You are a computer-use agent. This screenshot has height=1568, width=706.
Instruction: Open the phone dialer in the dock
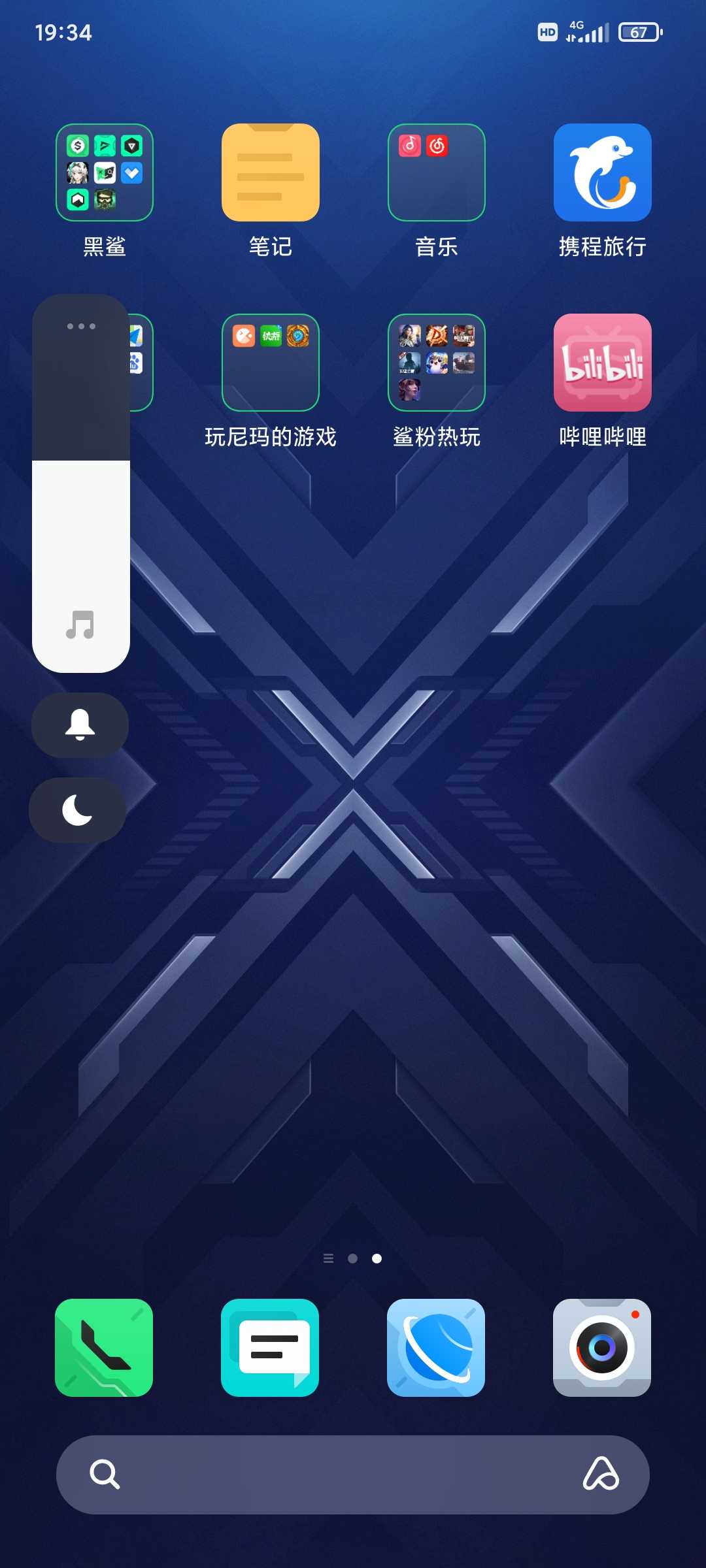[104, 1348]
